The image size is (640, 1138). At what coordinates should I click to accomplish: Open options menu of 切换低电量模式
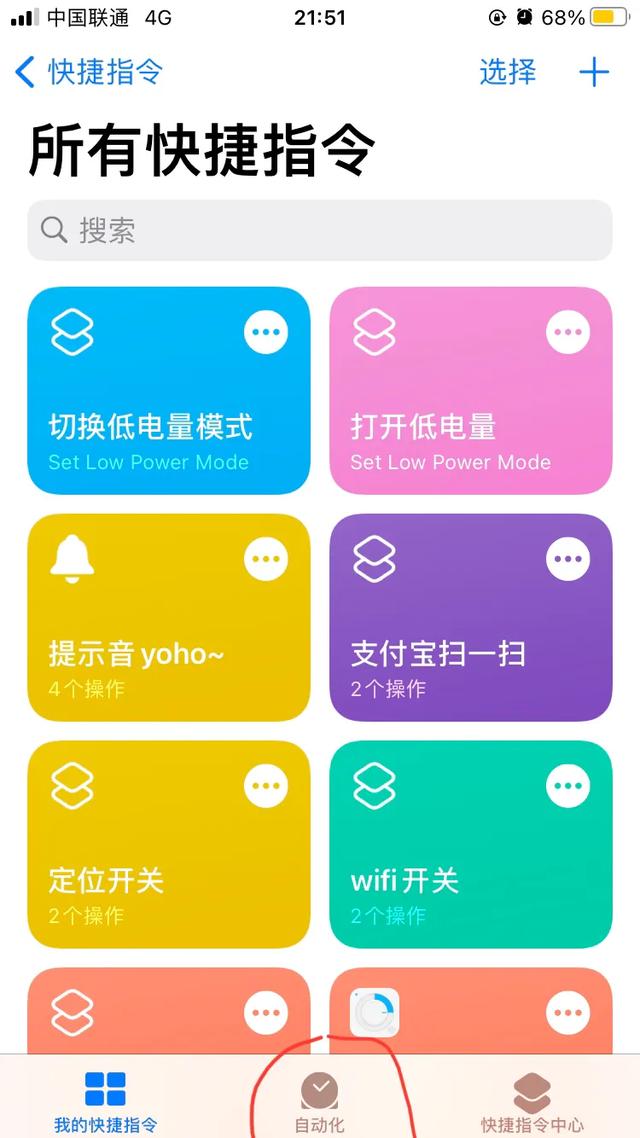[x=265, y=332]
